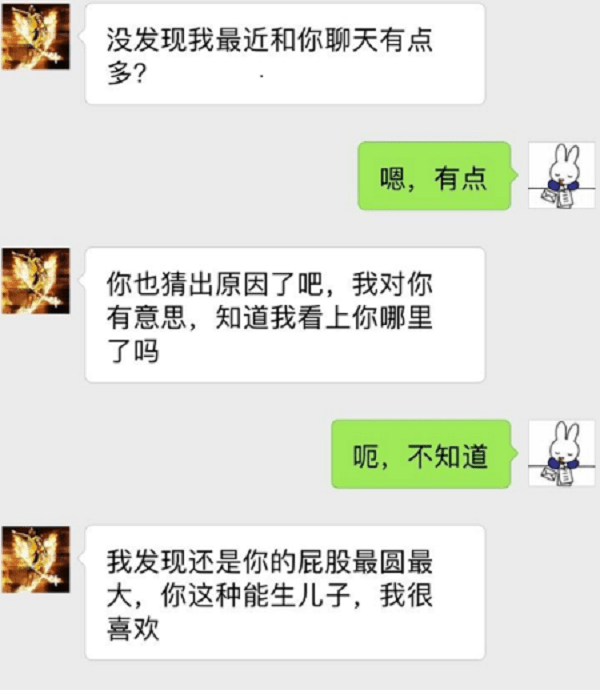Open avatar beside '我发现还是你的' message
The height and width of the screenshot is (690, 600).
click(36, 559)
